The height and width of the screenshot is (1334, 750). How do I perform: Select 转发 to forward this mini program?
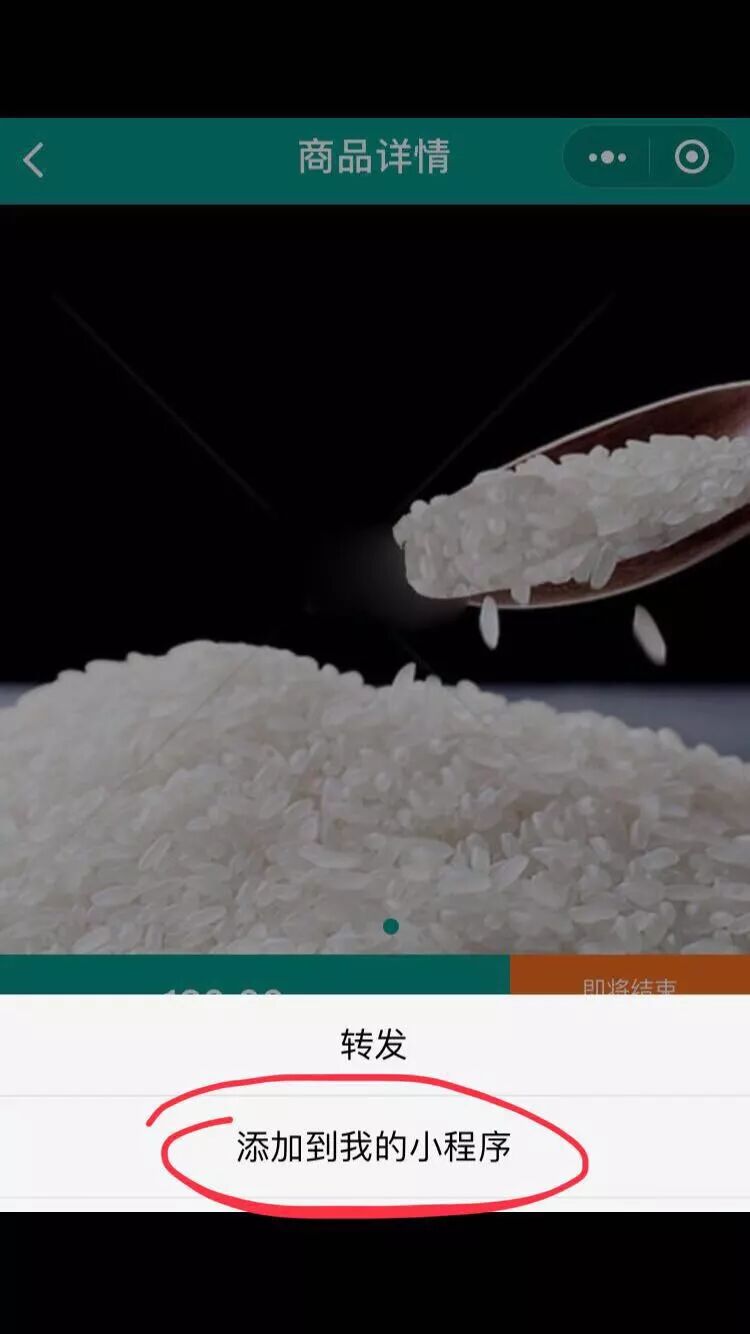[x=374, y=1045]
